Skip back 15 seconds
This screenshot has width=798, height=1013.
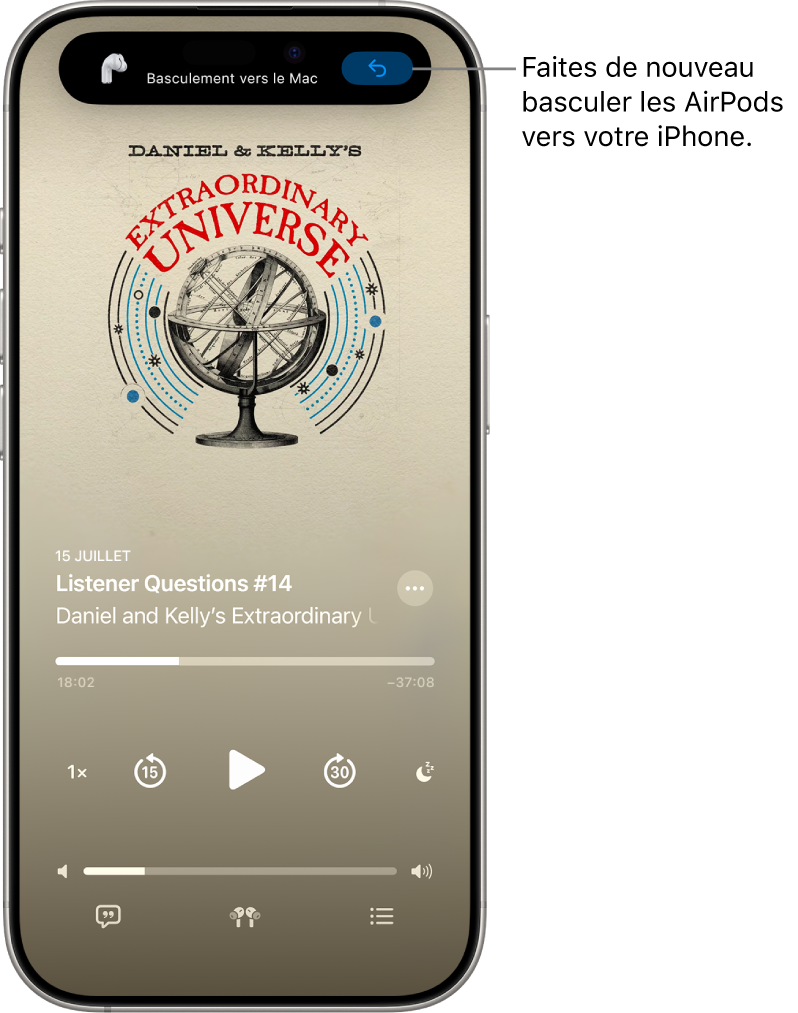150,771
